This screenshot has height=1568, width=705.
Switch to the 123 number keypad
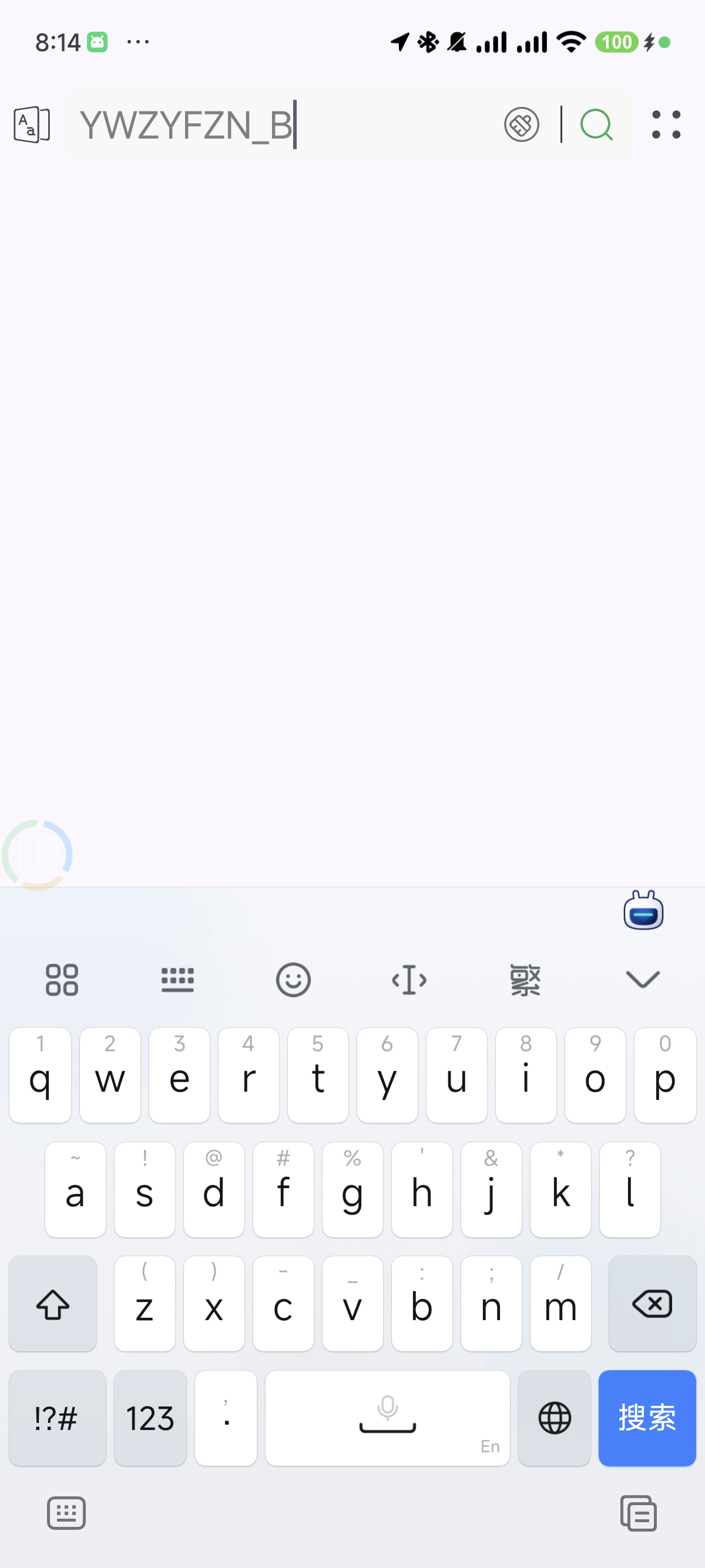(x=150, y=1418)
